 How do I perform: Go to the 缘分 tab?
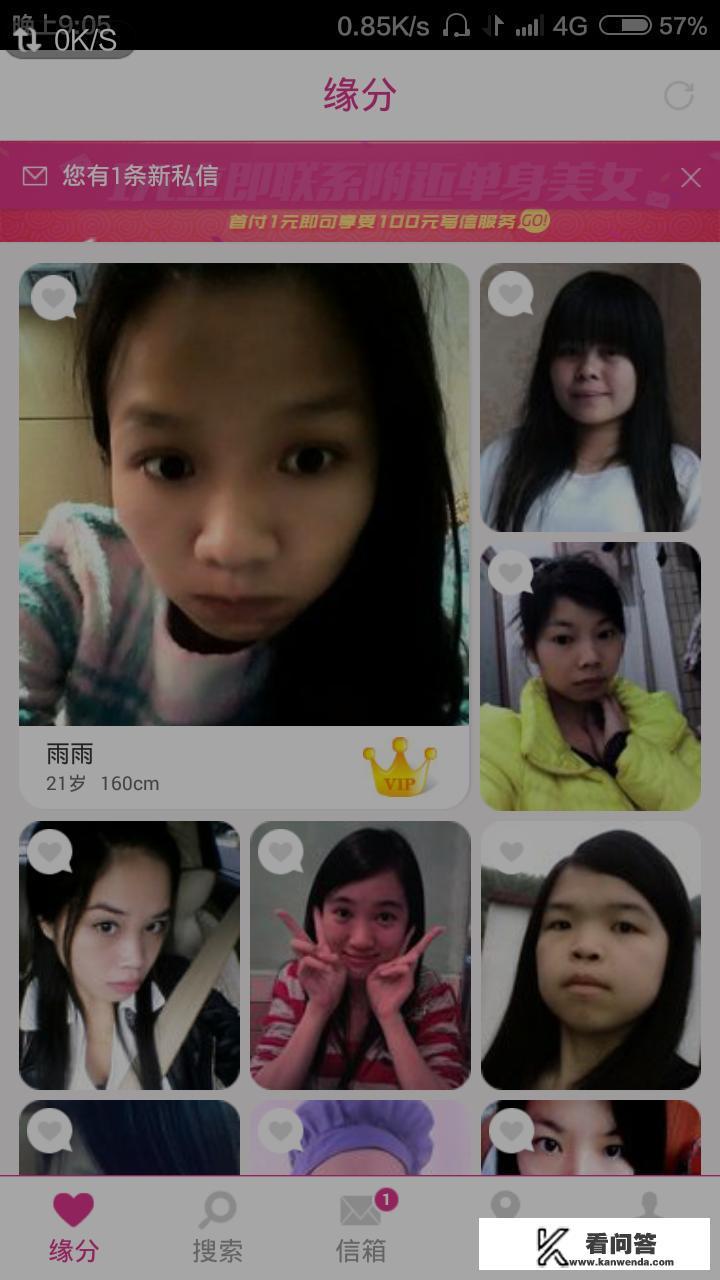pyautogui.click(x=73, y=1227)
